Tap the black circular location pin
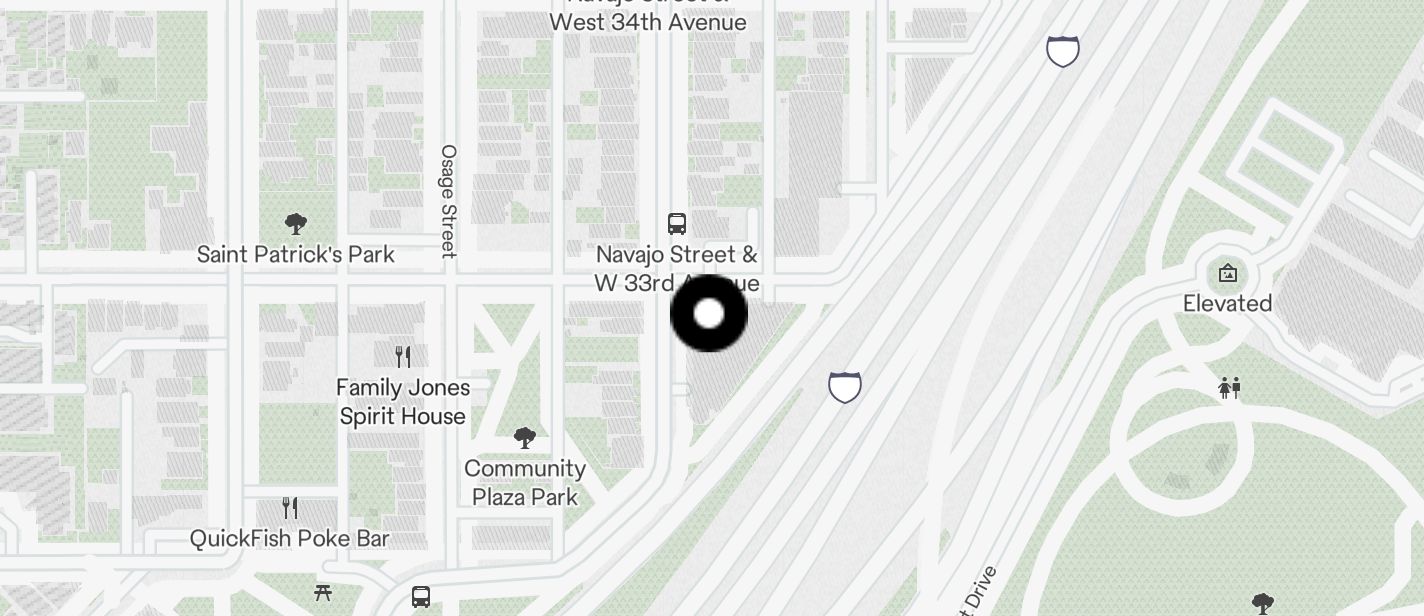This screenshot has height=616, width=1424. [x=709, y=314]
